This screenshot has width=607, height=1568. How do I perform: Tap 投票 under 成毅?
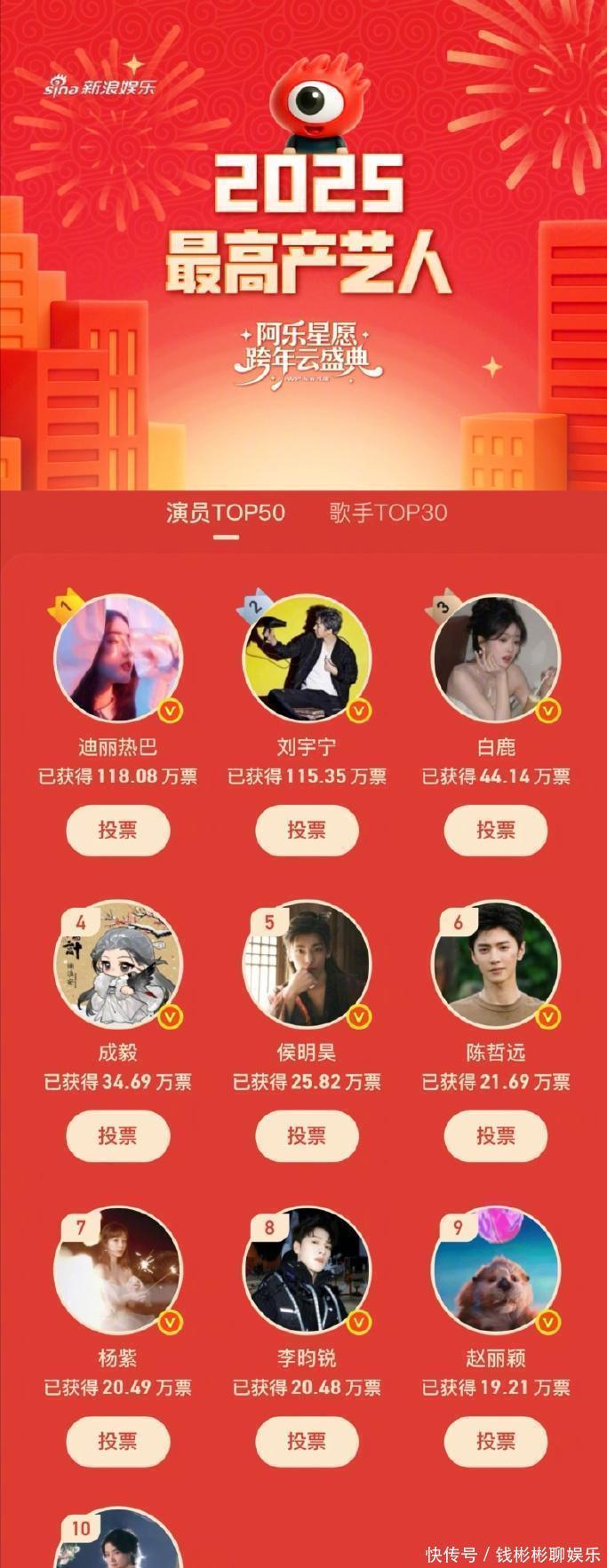click(x=117, y=1135)
